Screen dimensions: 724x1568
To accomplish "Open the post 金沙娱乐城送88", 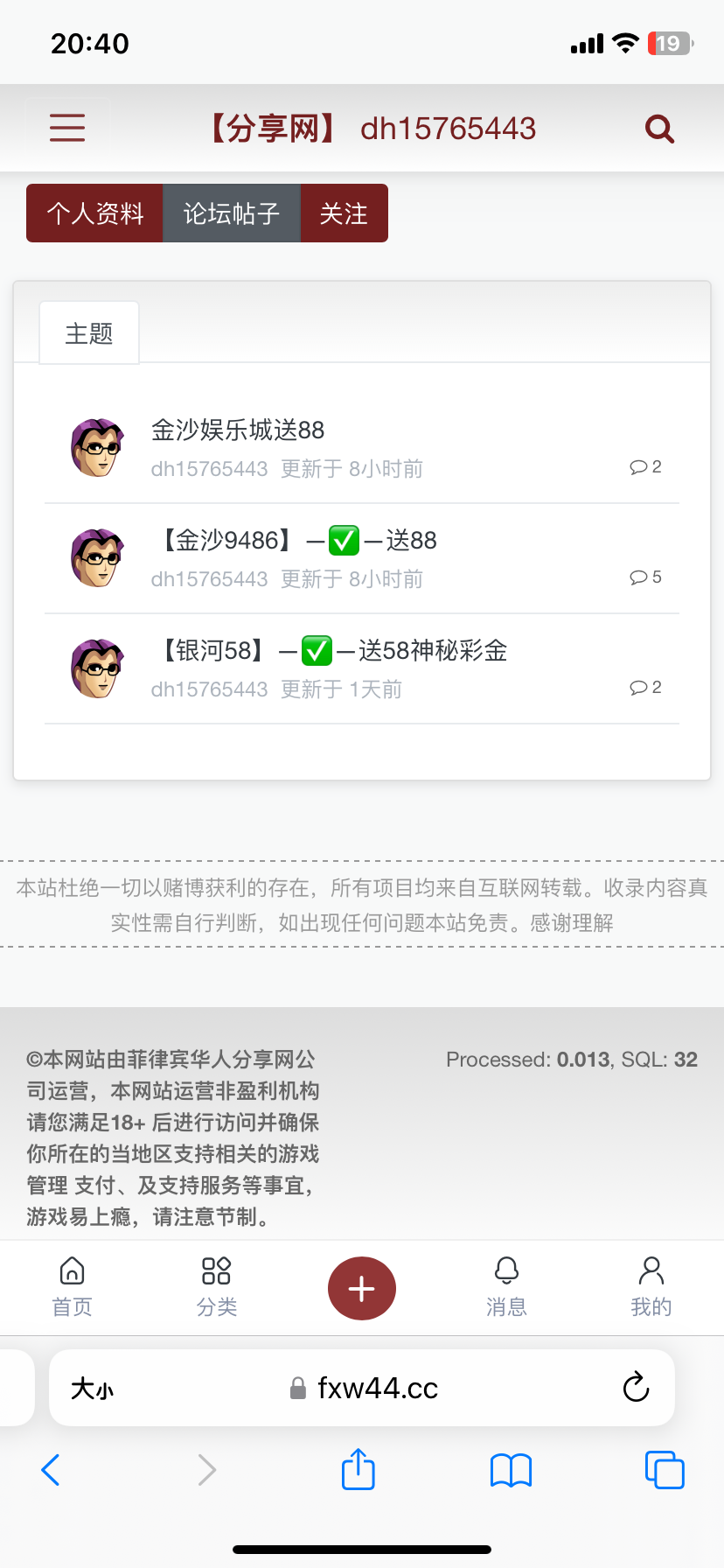I will pyautogui.click(x=238, y=430).
